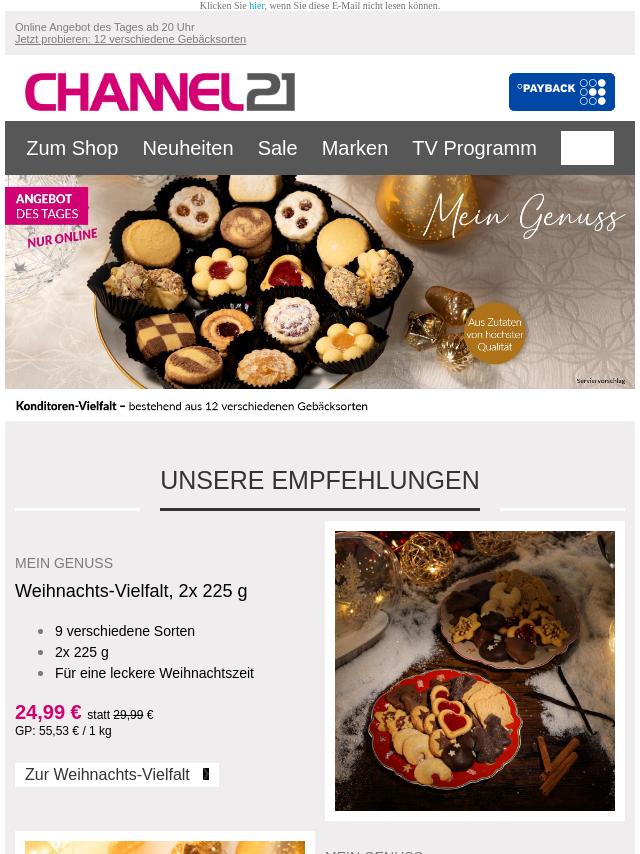Tap the white box beside TV Programm
This screenshot has width=640, height=854.
coord(587,148)
